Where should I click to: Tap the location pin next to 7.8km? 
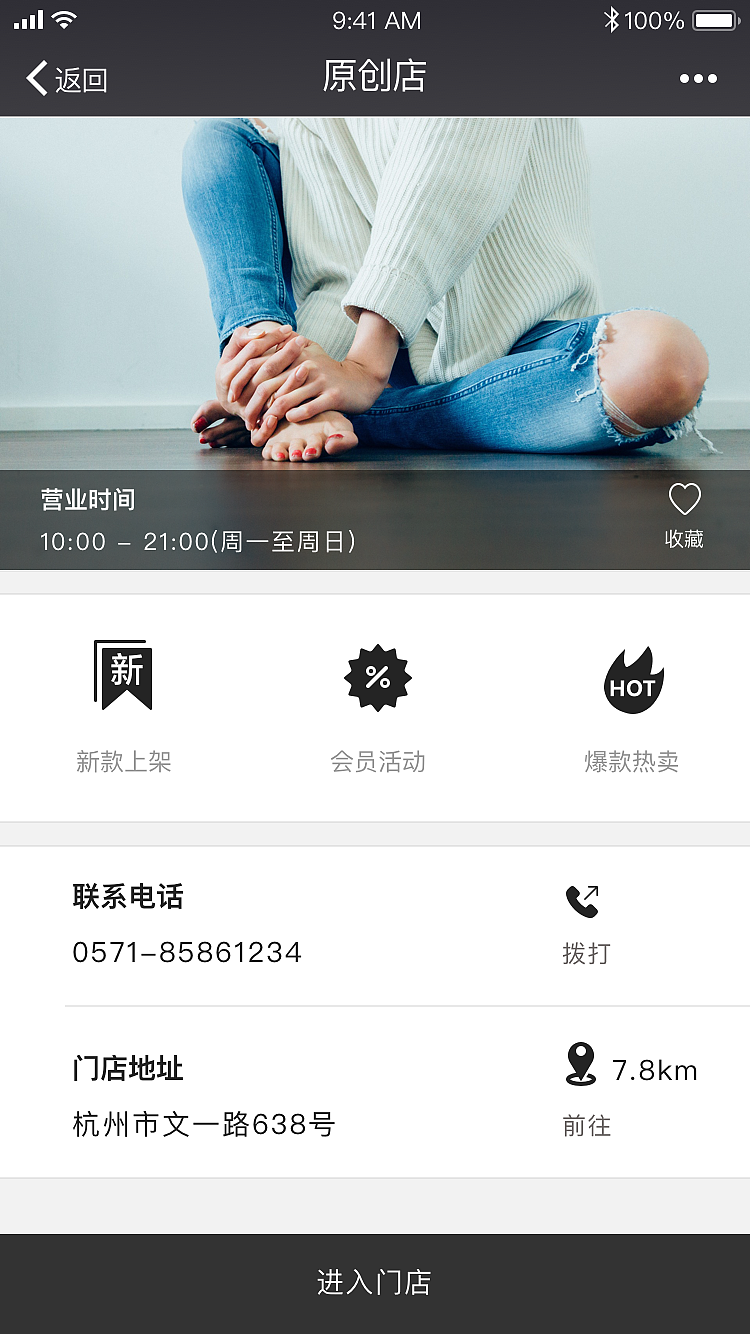[x=583, y=1063]
